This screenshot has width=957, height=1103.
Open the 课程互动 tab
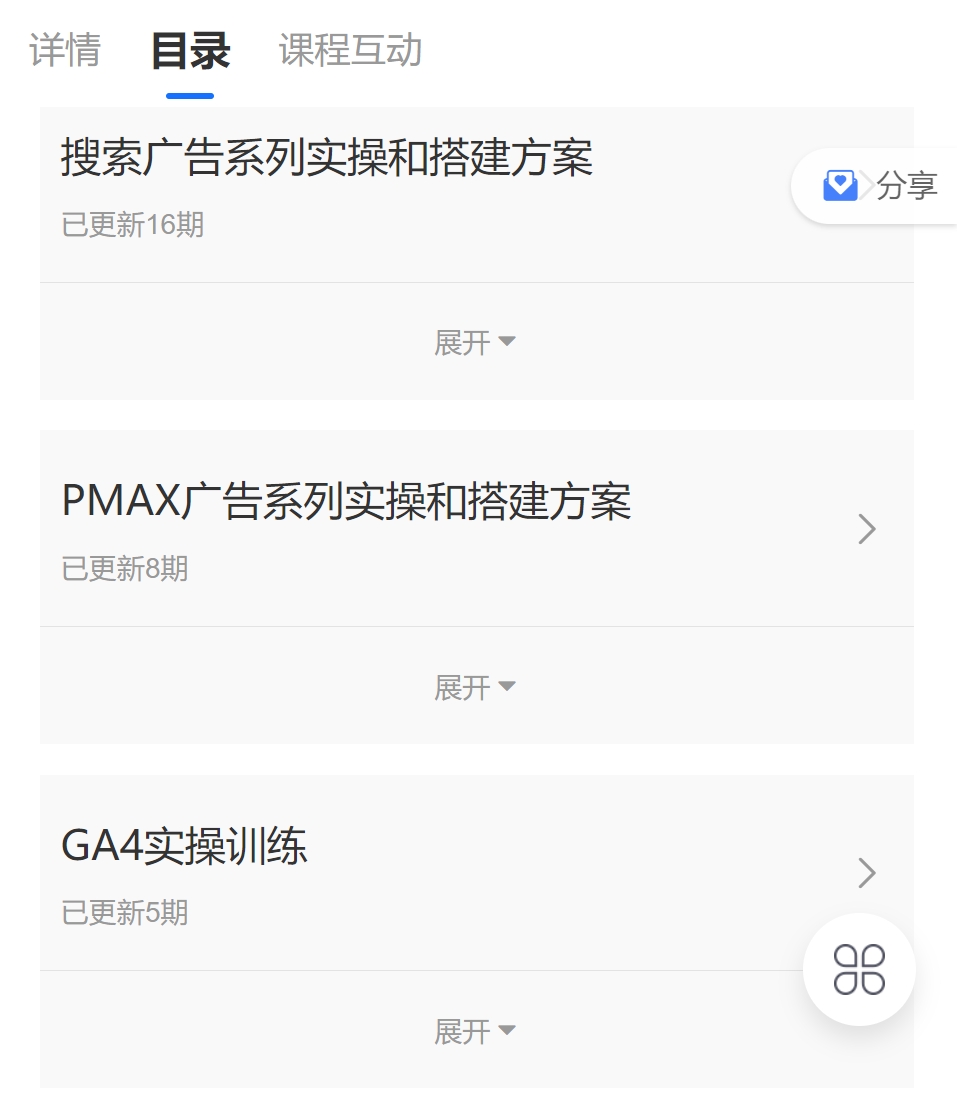click(x=349, y=50)
